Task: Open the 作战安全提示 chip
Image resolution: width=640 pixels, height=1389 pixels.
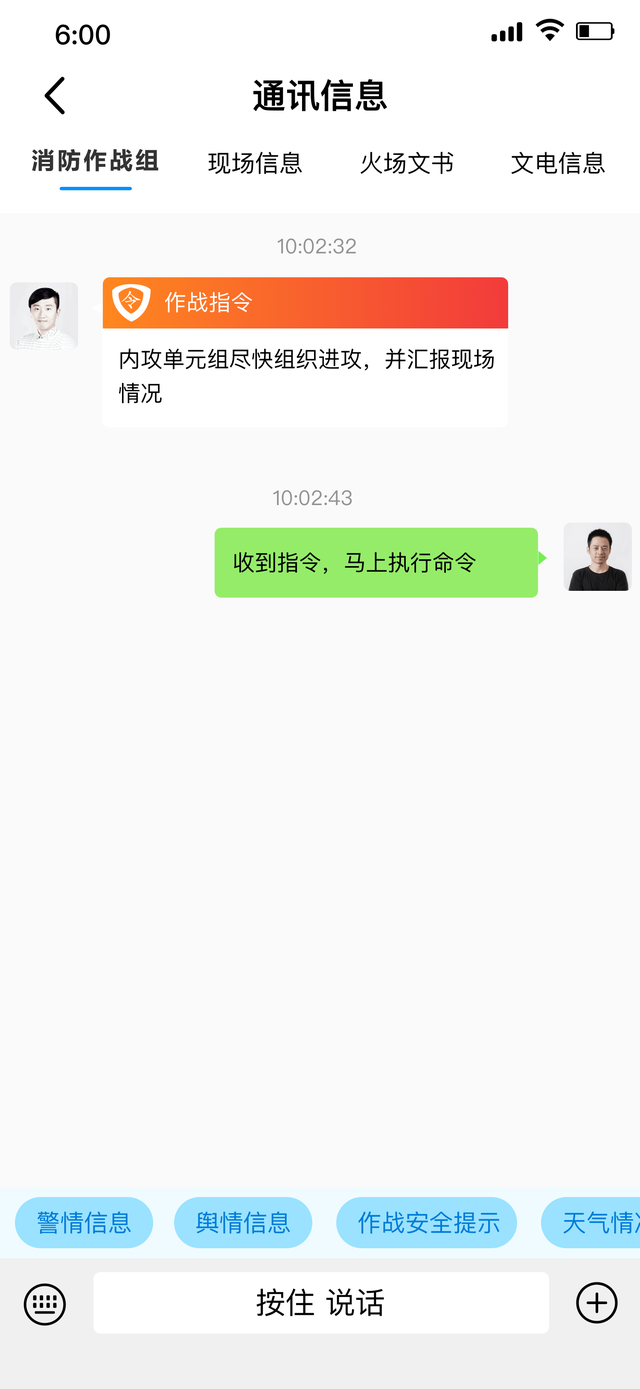Action: point(428,1222)
